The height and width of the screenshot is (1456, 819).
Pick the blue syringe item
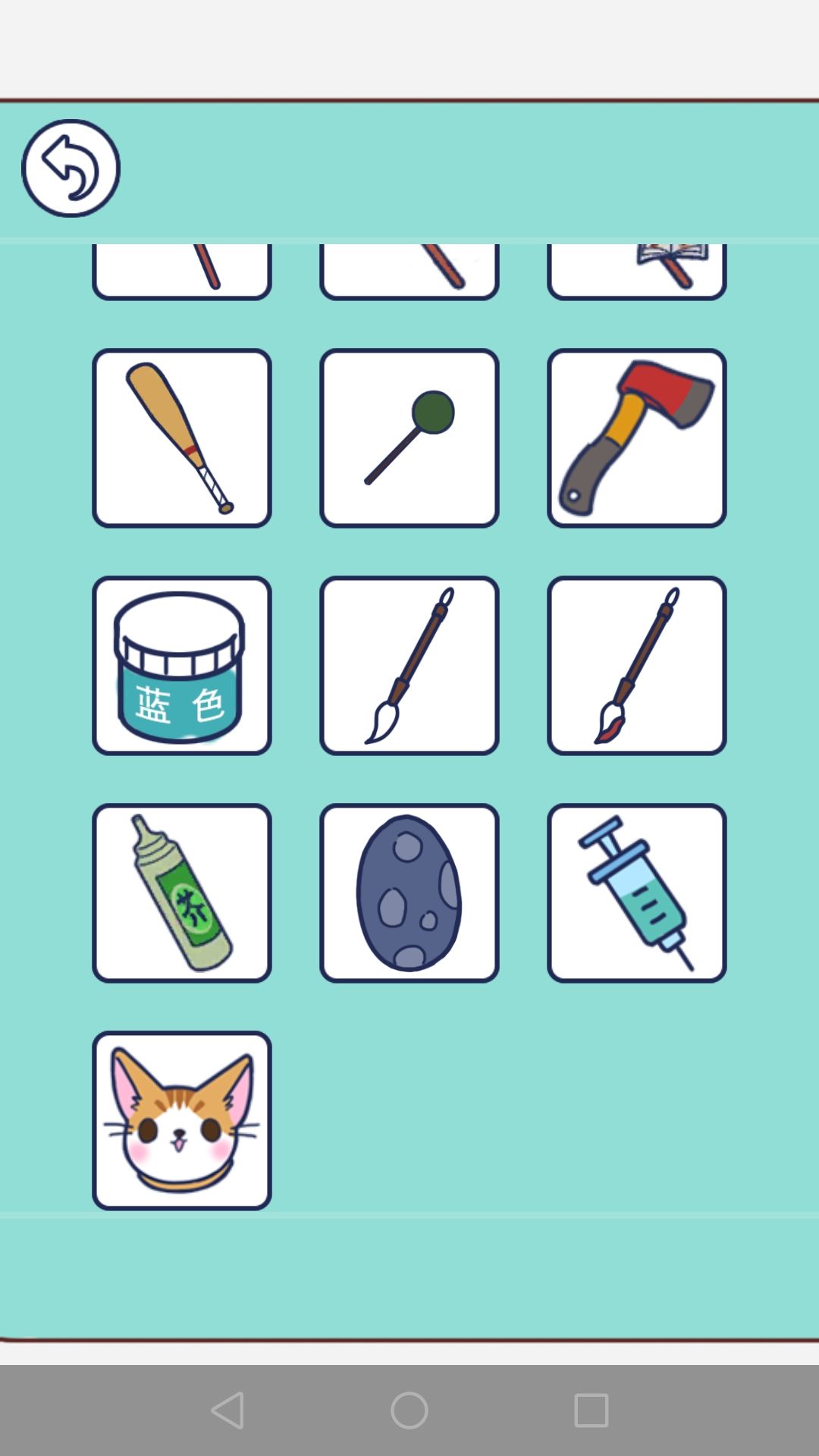coord(637,893)
